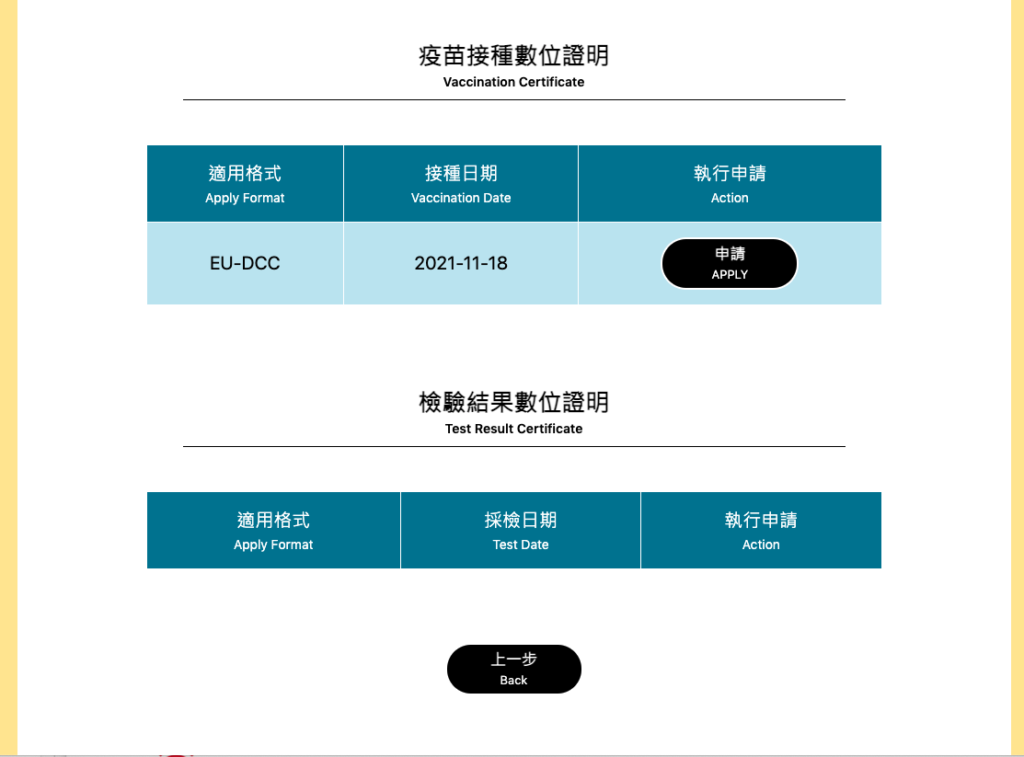Apply for the EU-DCC vaccination certificate
1024x757 pixels.
tap(729, 264)
